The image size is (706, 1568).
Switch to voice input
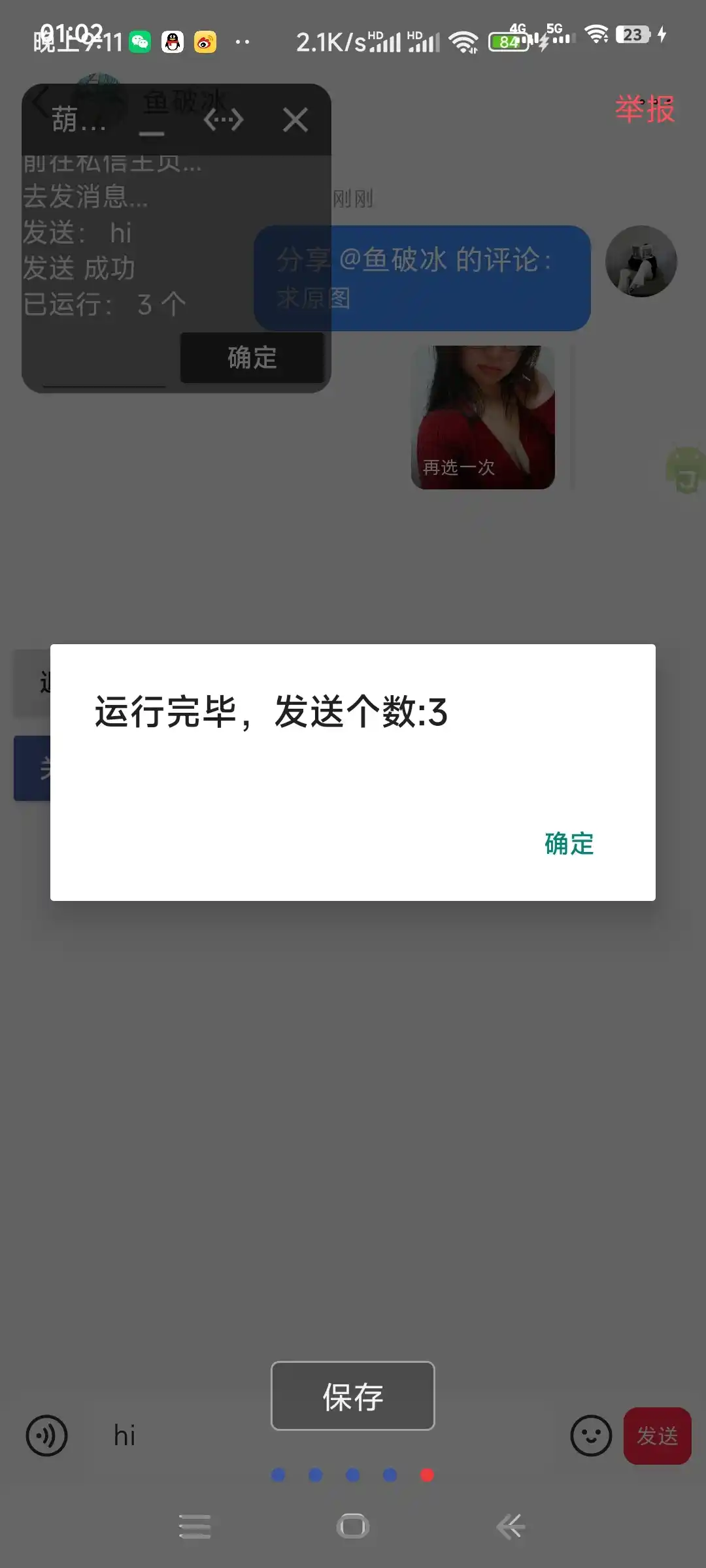(46, 1436)
